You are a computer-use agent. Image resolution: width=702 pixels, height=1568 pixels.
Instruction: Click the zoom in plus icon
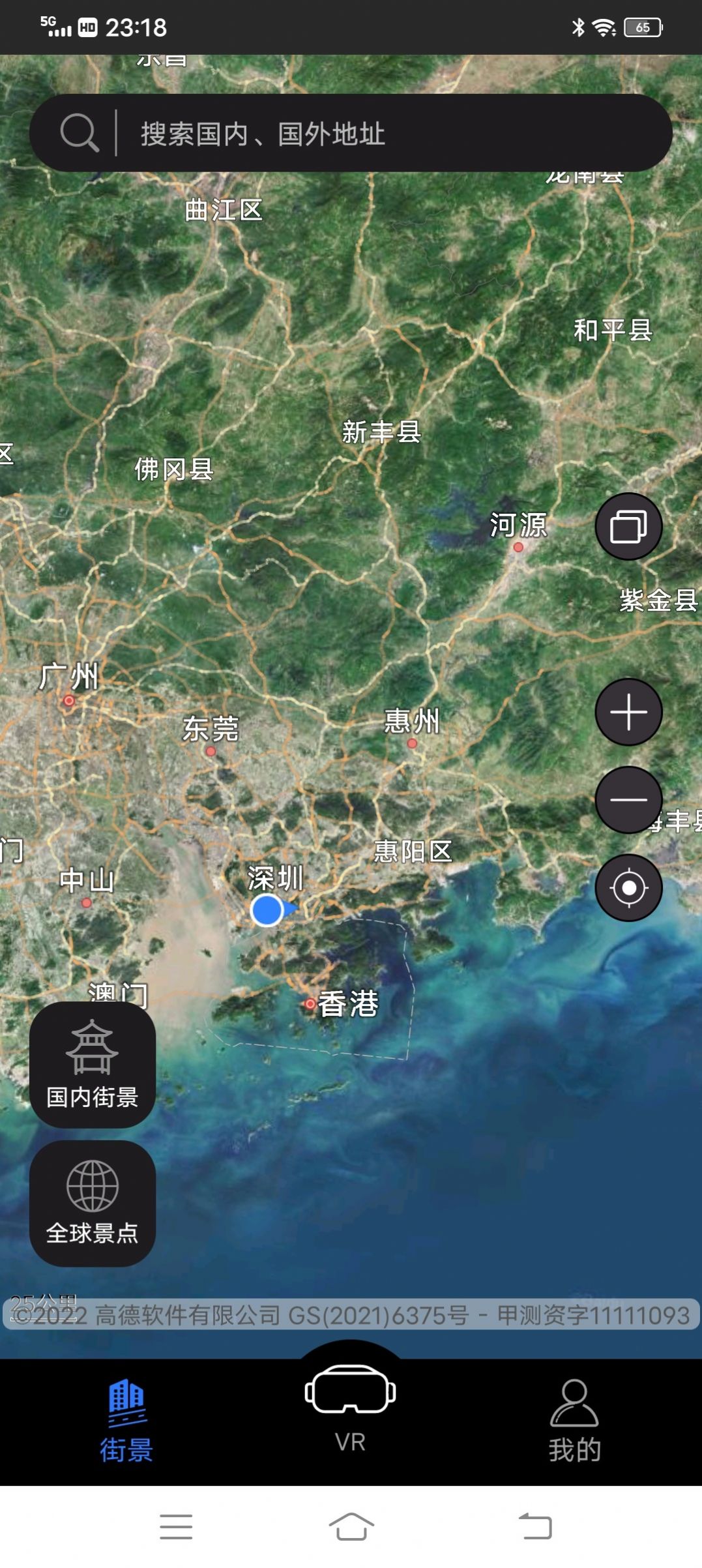[628, 711]
